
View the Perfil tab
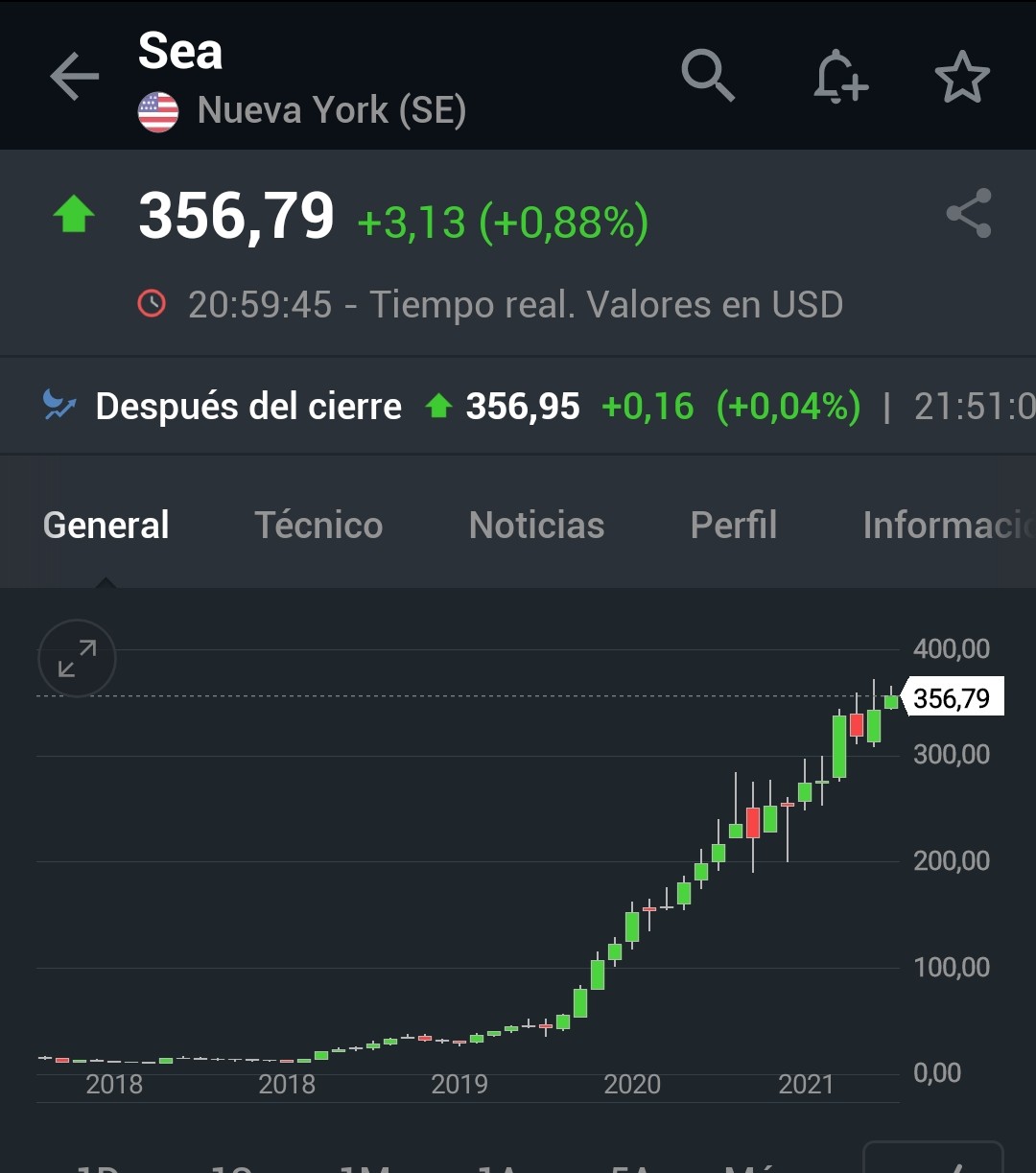[x=734, y=525]
